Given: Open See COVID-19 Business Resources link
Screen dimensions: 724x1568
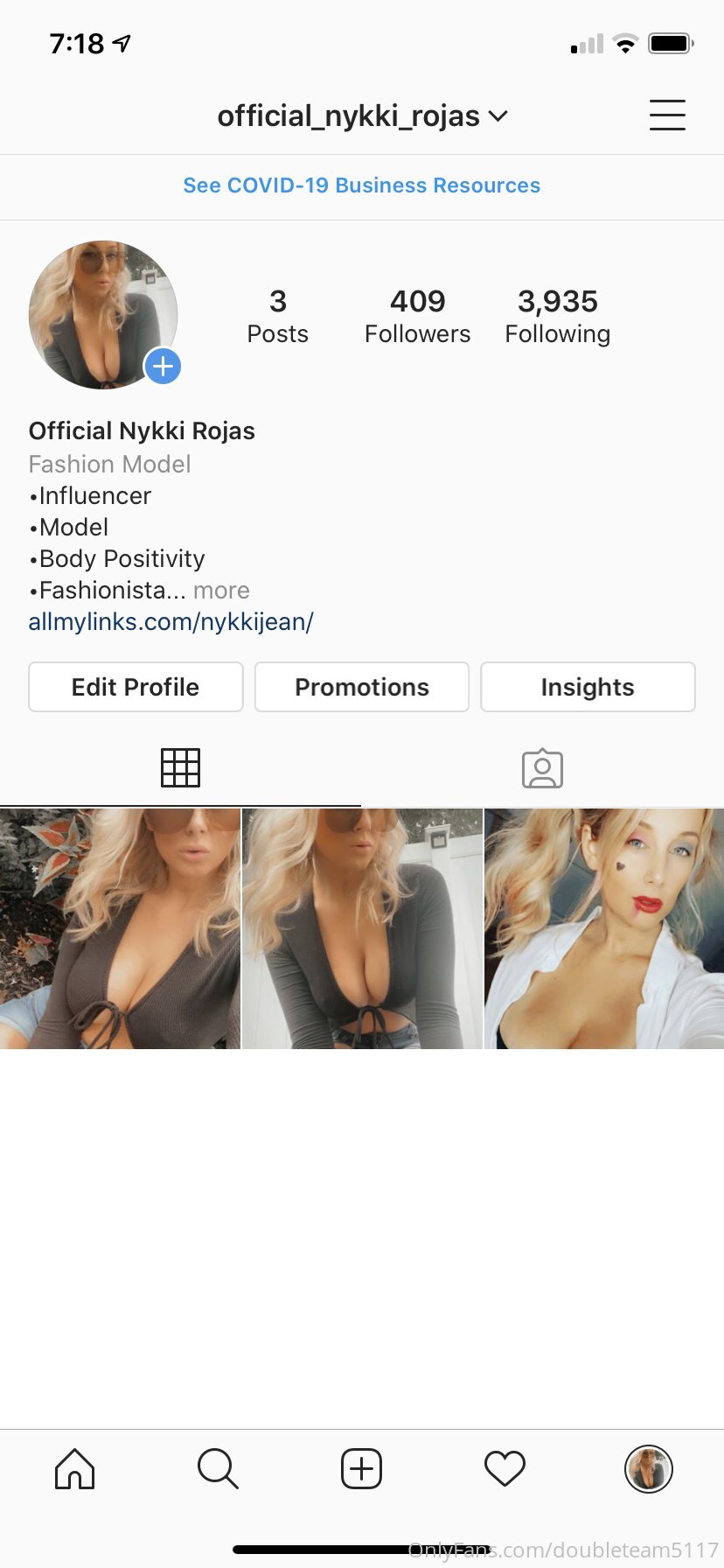Looking at the screenshot, I should (362, 185).
